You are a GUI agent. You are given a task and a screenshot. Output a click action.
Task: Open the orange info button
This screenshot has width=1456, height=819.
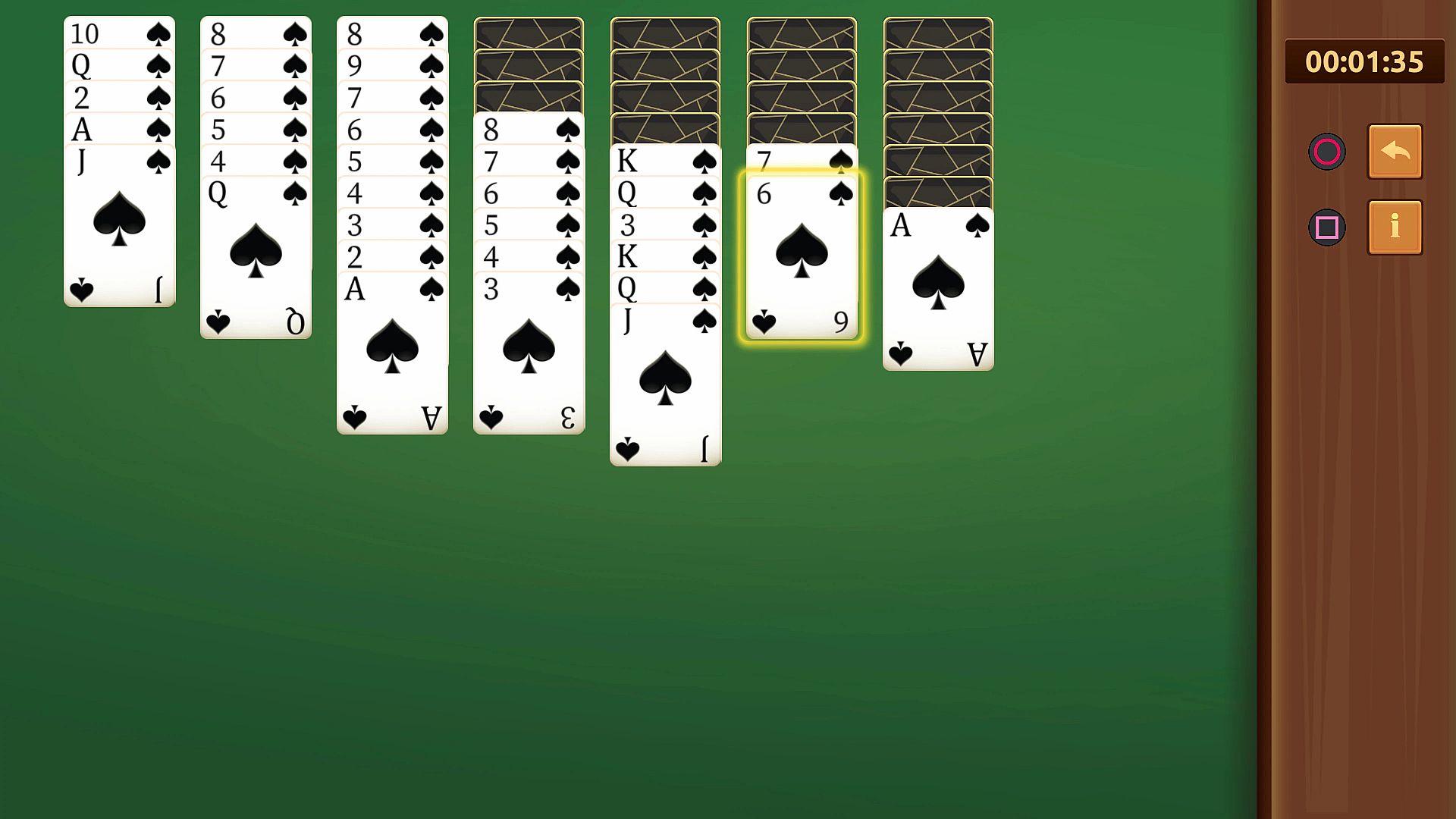pyautogui.click(x=1395, y=227)
